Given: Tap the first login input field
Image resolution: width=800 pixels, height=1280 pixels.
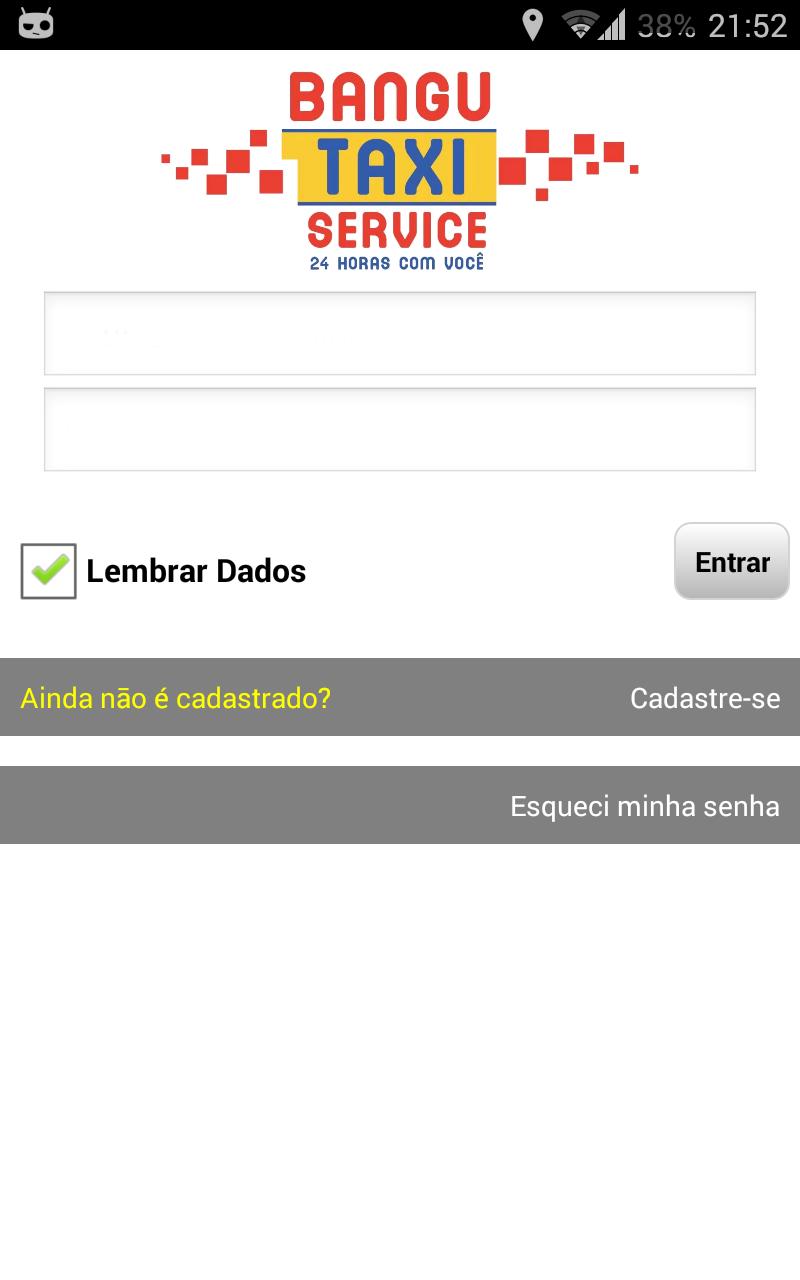Looking at the screenshot, I should tap(399, 333).
